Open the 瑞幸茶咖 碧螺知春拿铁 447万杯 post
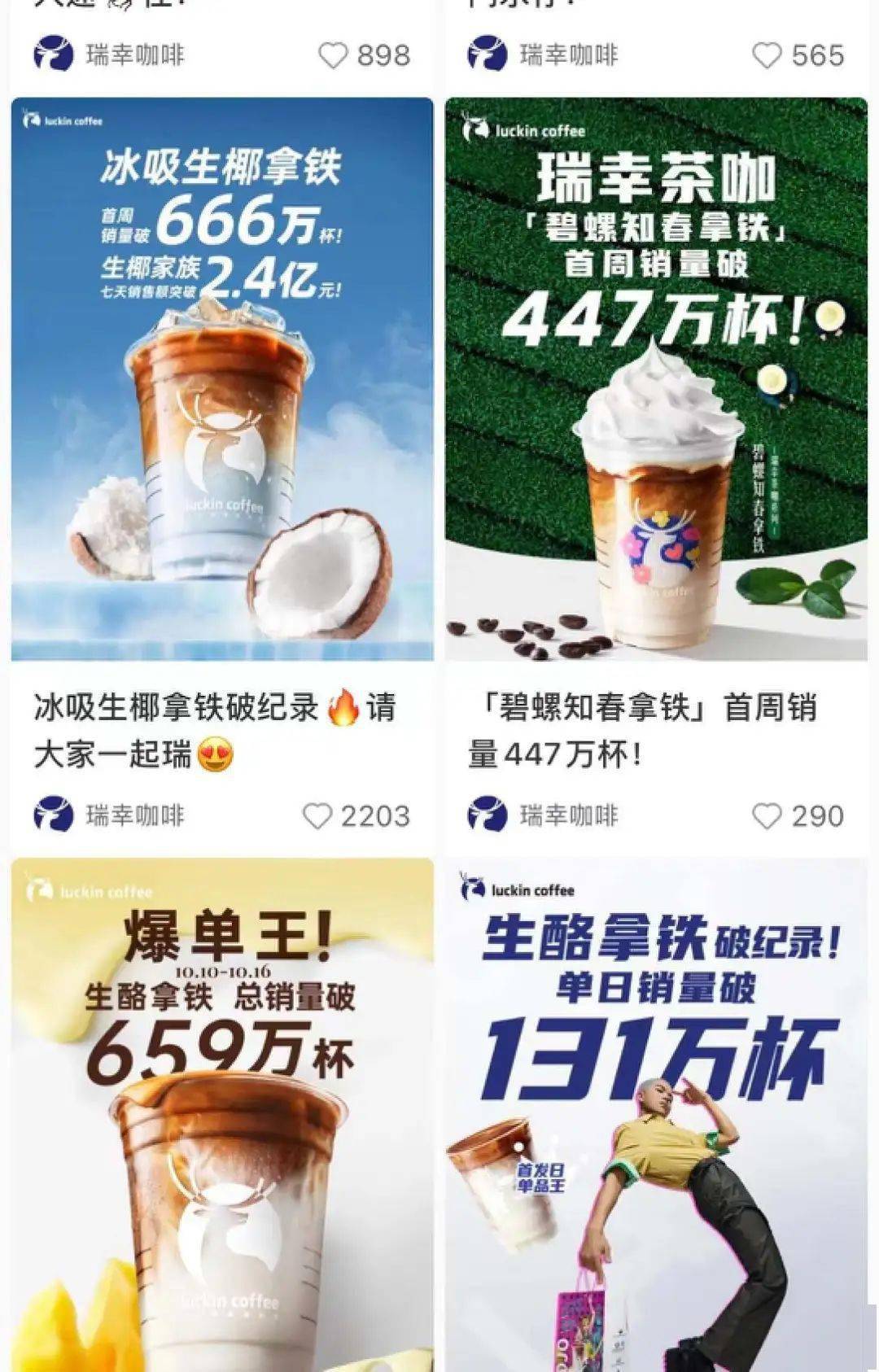This screenshot has width=879, height=1372. pyautogui.click(x=656, y=378)
